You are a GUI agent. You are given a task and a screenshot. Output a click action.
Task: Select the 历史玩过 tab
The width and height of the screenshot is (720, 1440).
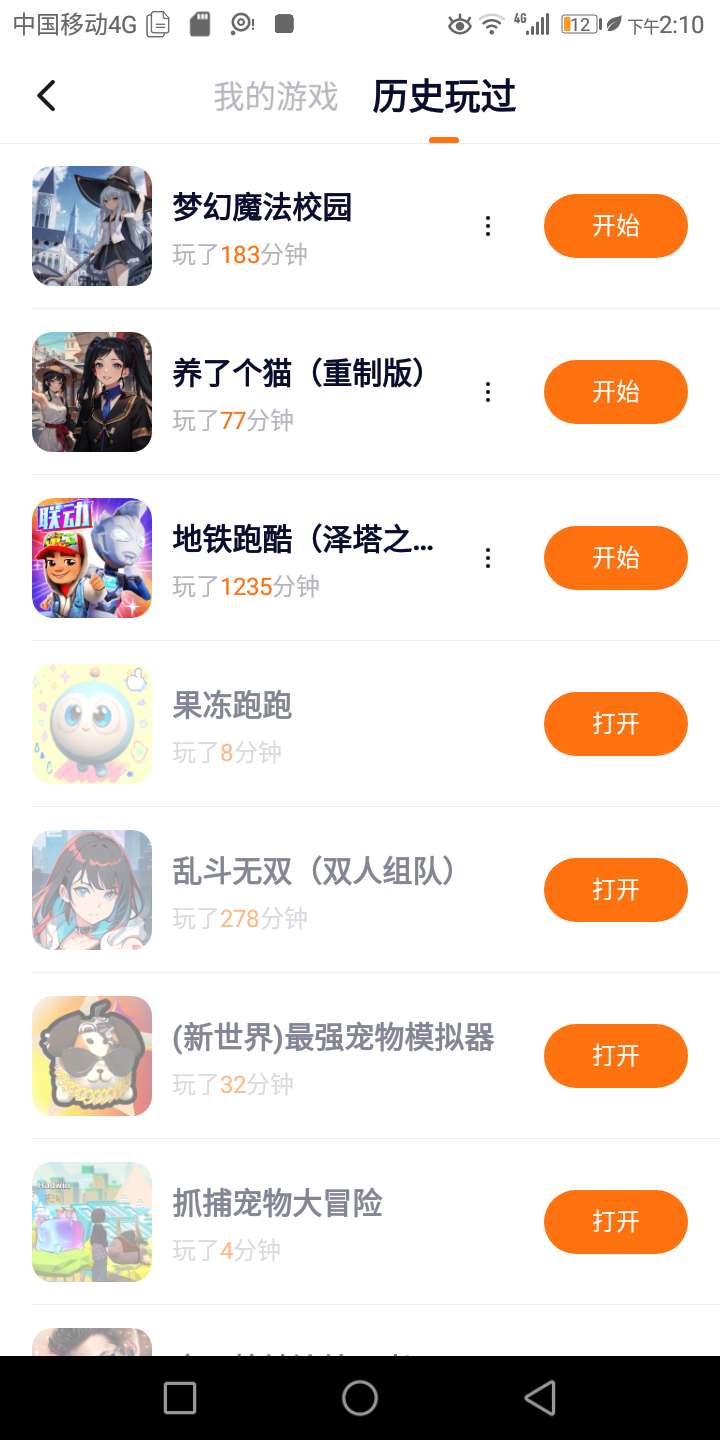pos(444,97)
